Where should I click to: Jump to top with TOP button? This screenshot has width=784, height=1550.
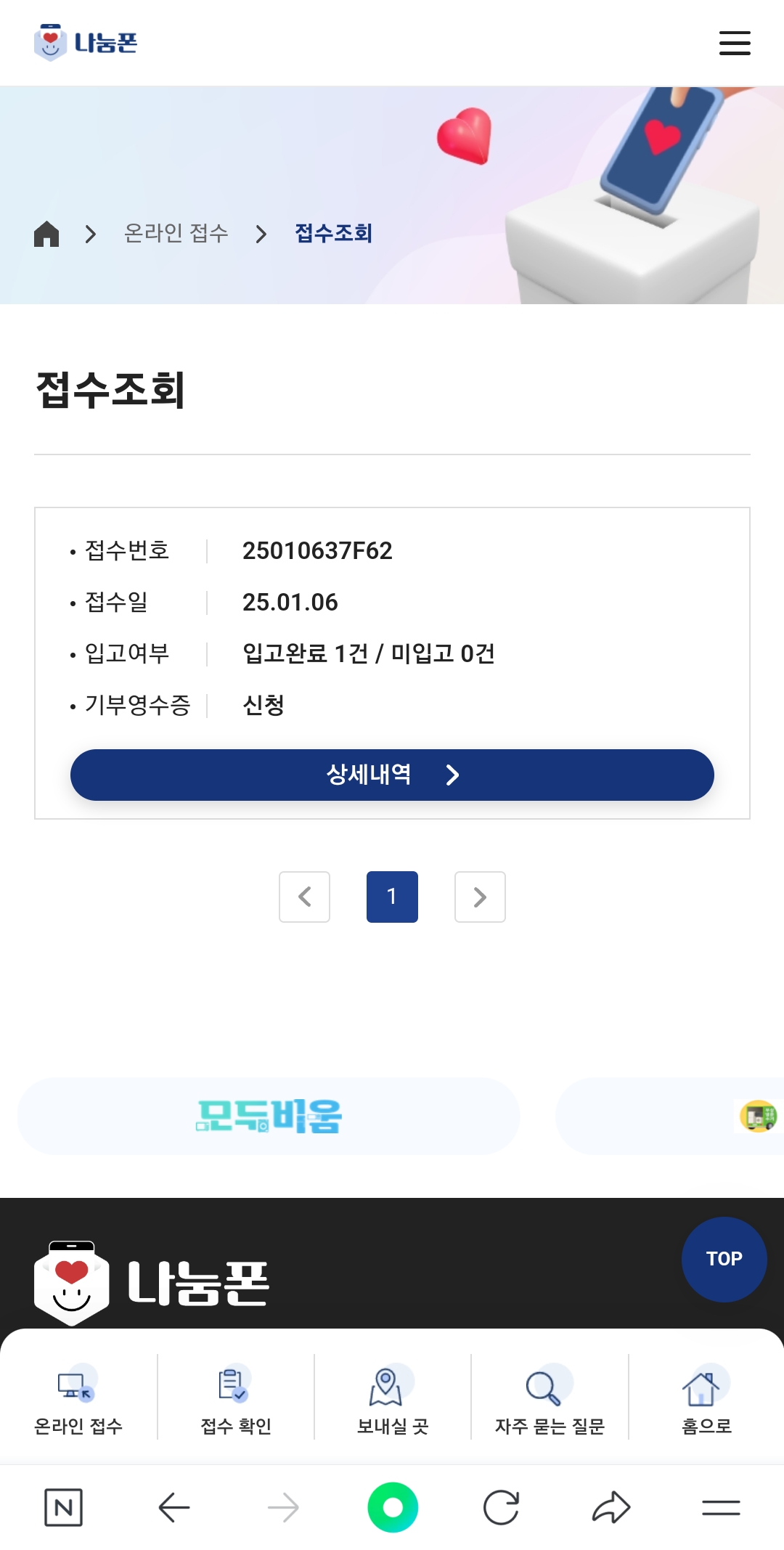(724, 1259)
